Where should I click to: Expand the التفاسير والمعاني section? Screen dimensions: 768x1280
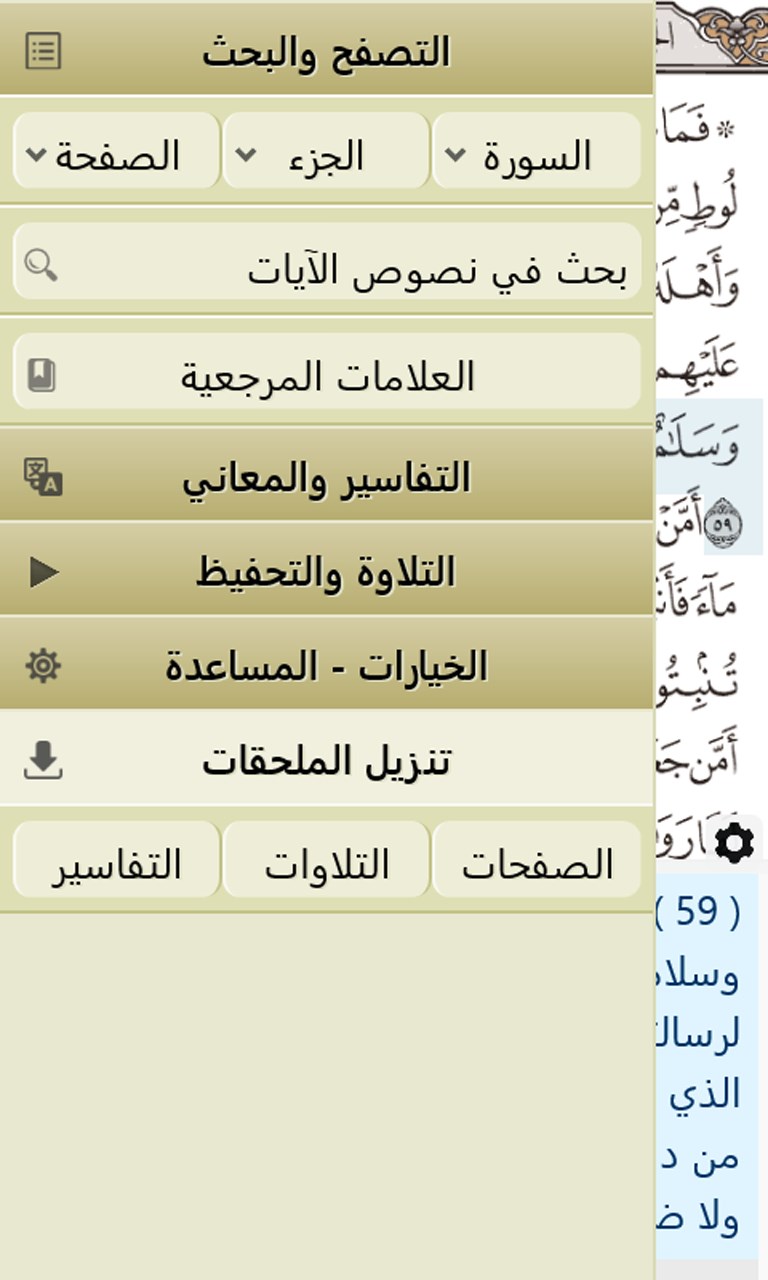pyautogui.click(x=326, y=477)
